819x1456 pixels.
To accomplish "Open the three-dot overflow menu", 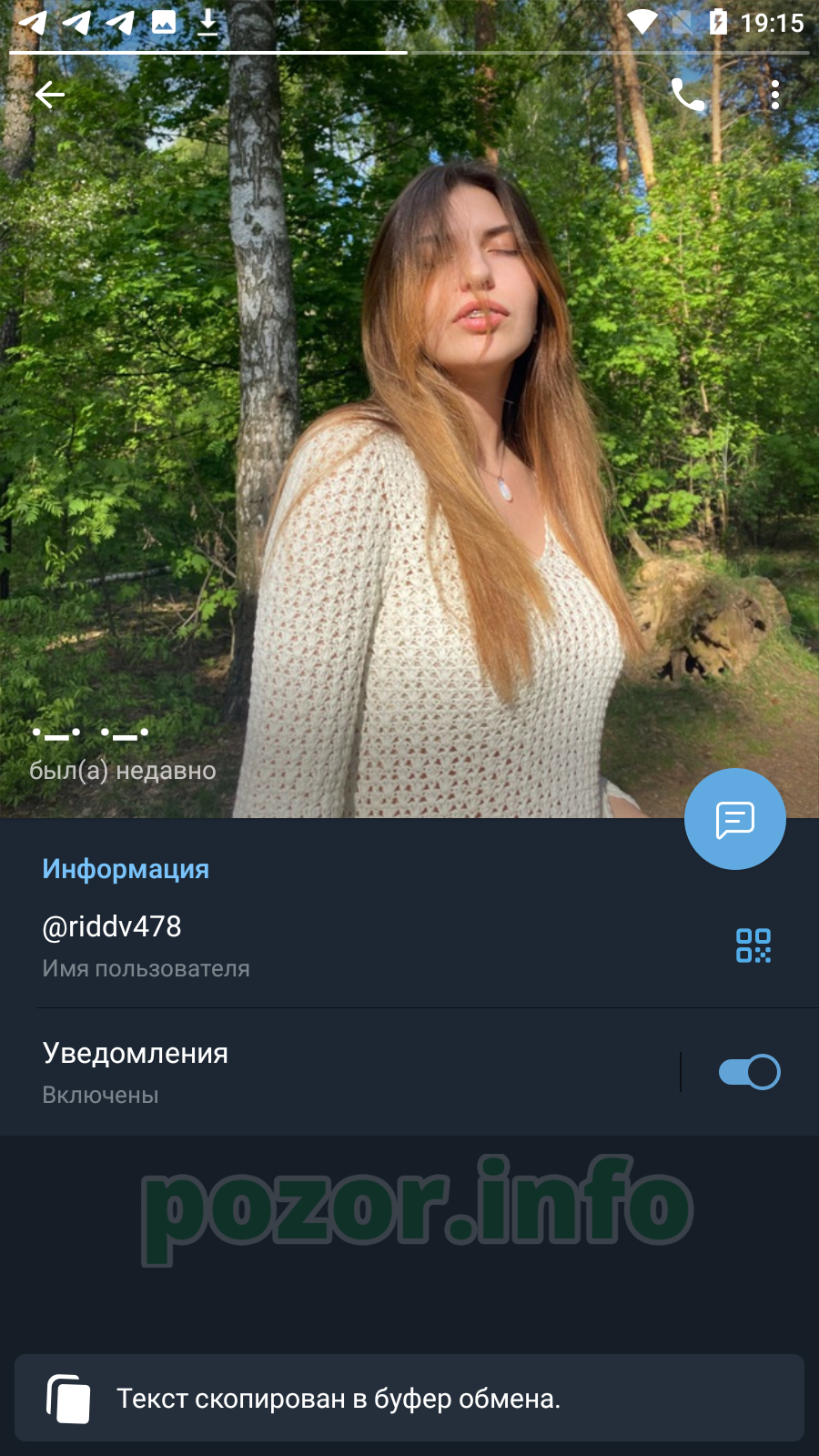I will click(x=775, y=95).
